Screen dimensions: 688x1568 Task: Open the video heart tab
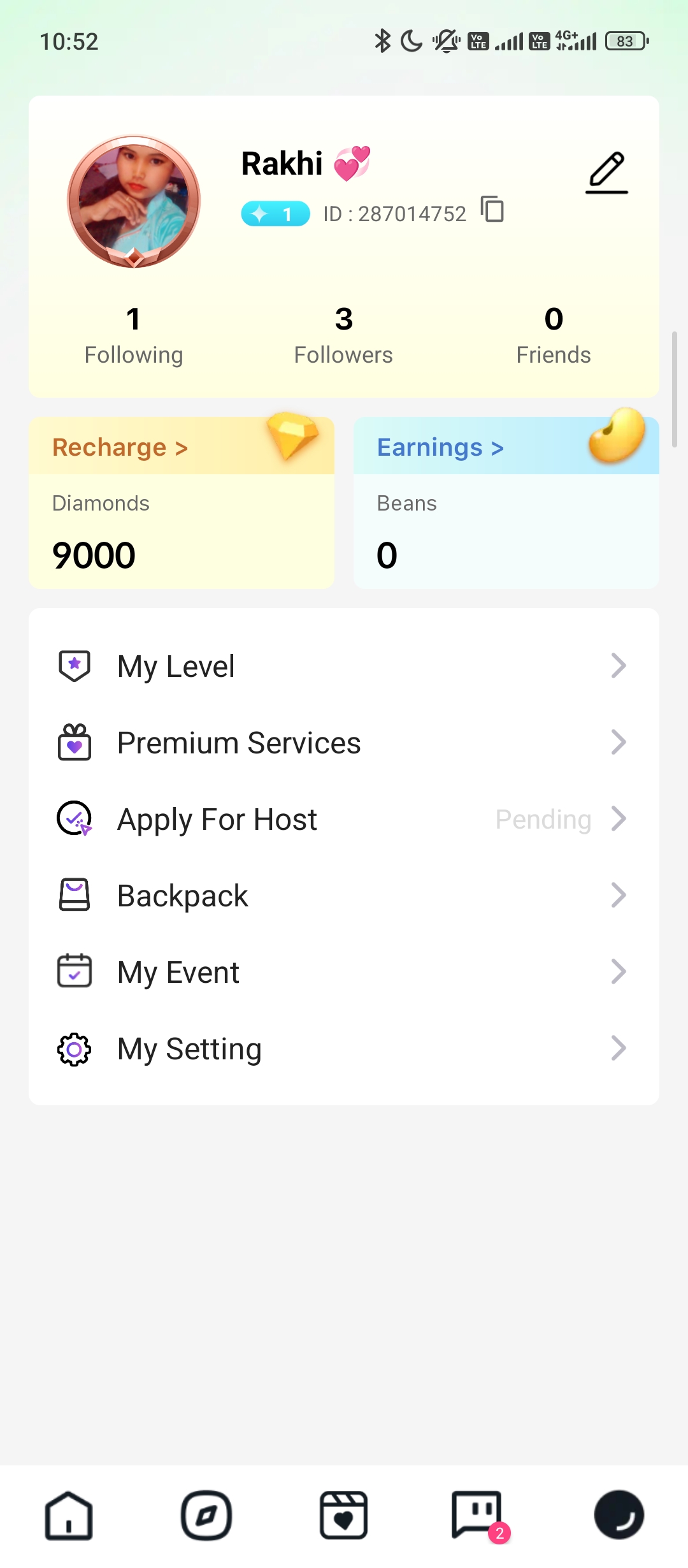click(x=343, y=1515)
